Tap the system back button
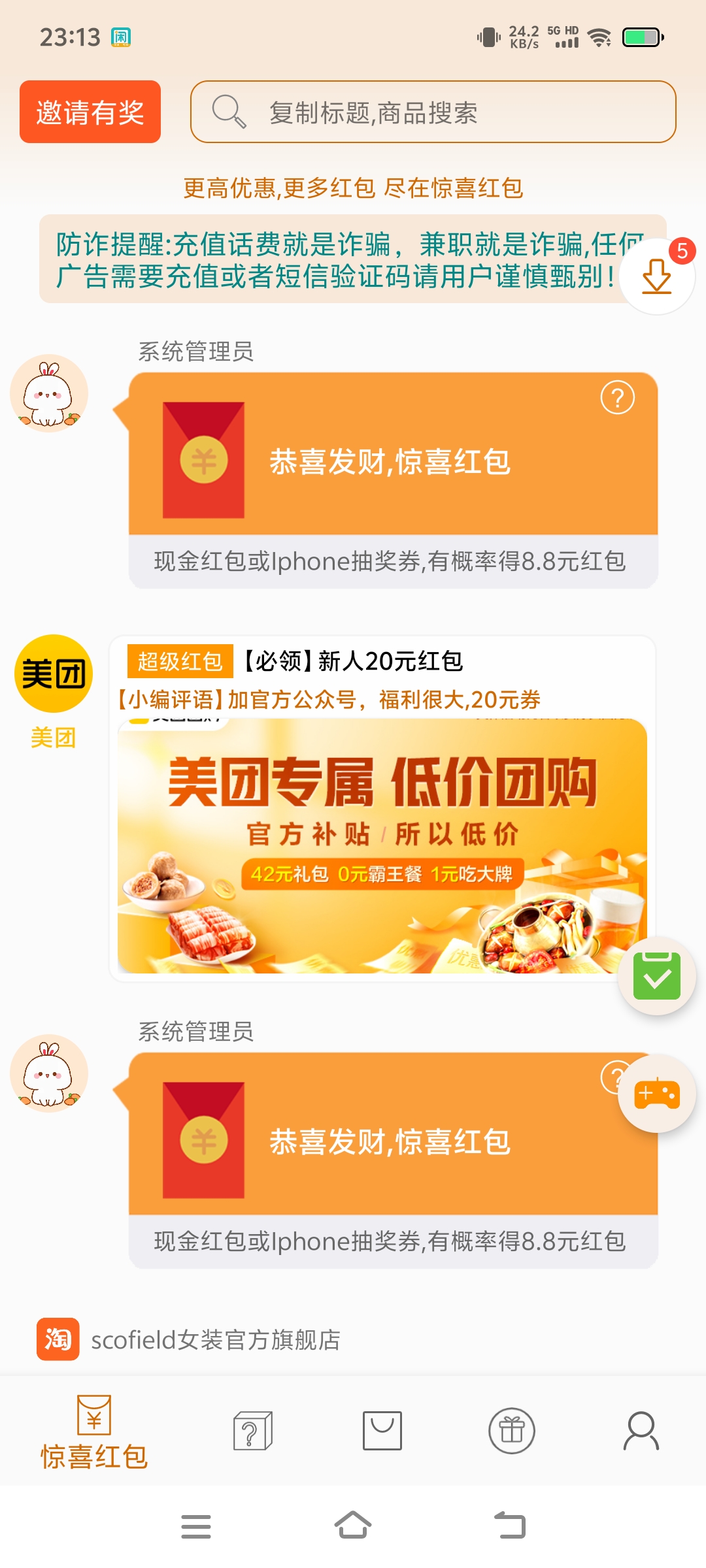This screenshot has width=706, height=1568. [510, 1526]
